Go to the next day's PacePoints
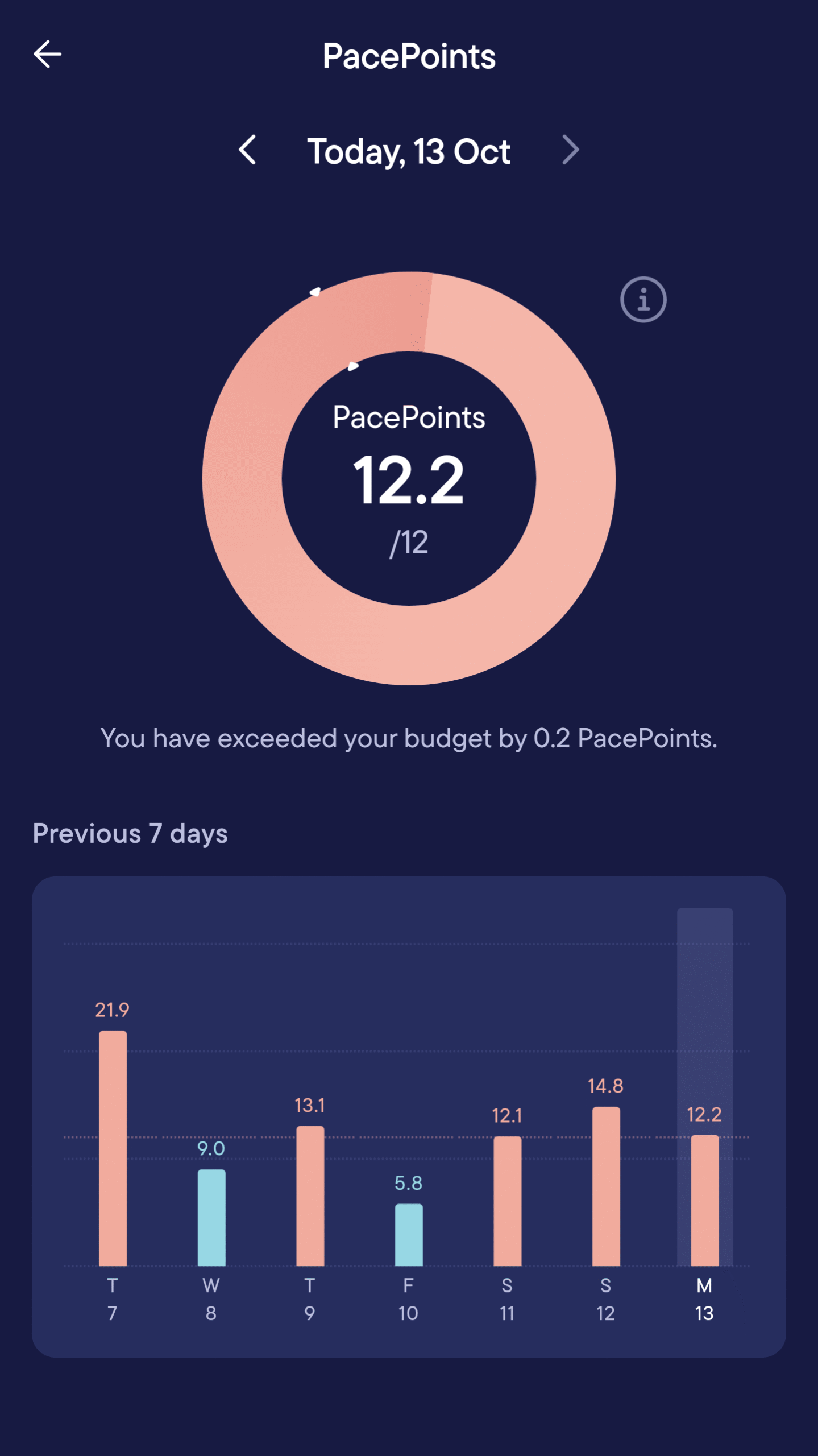 pos(570,151)
